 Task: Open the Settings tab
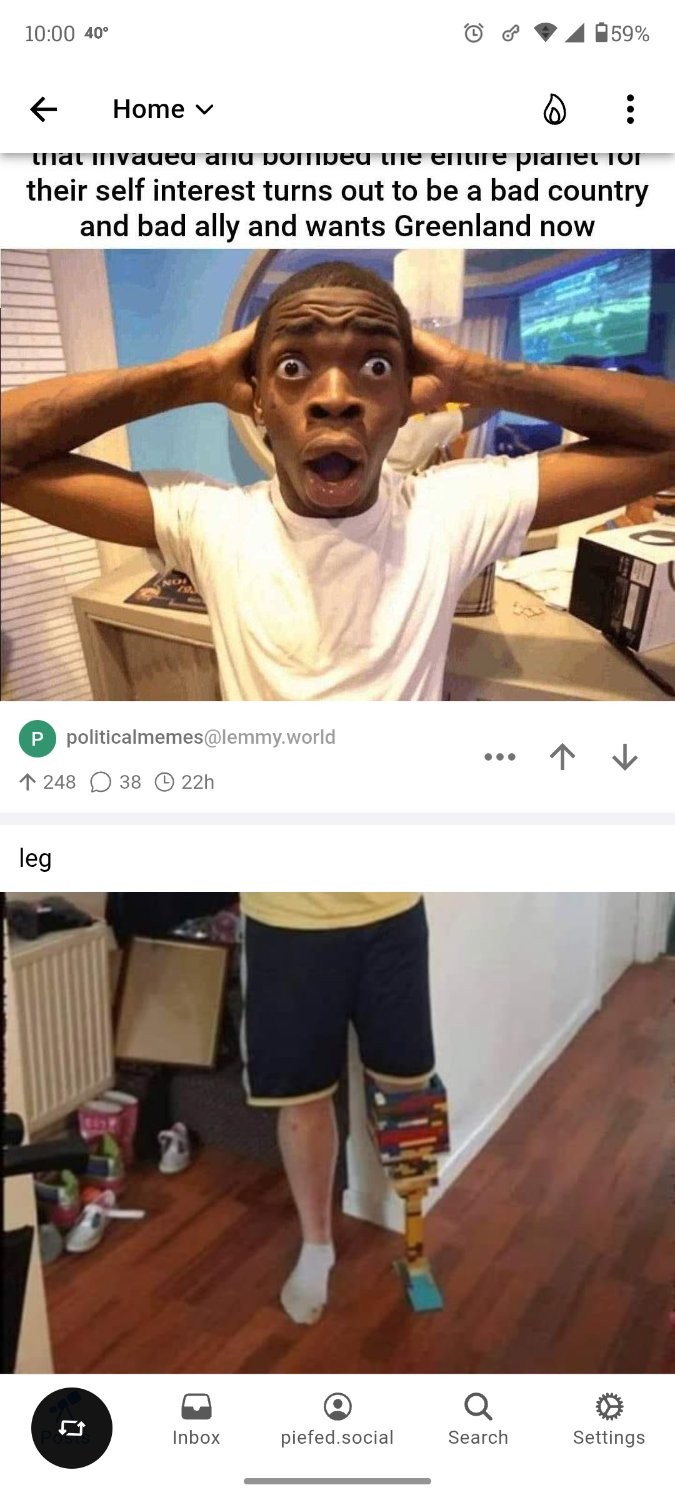coord(608,1420)
